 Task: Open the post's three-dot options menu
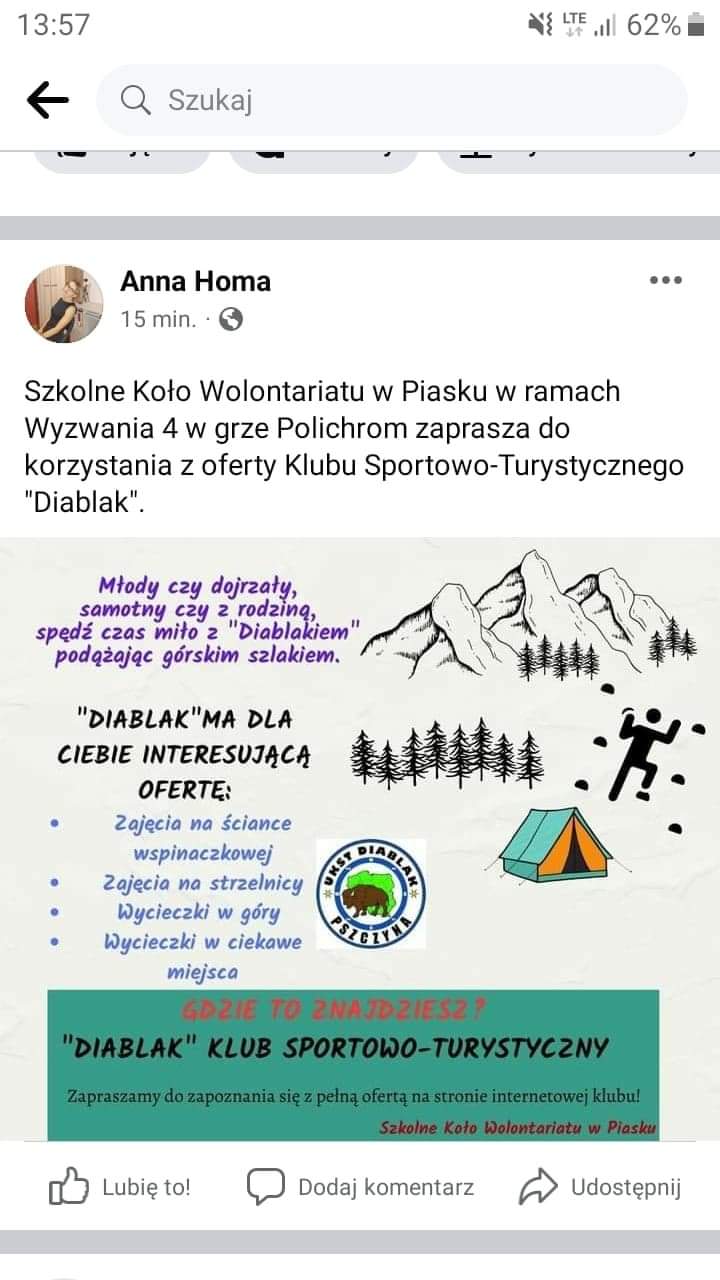[665, 280]
